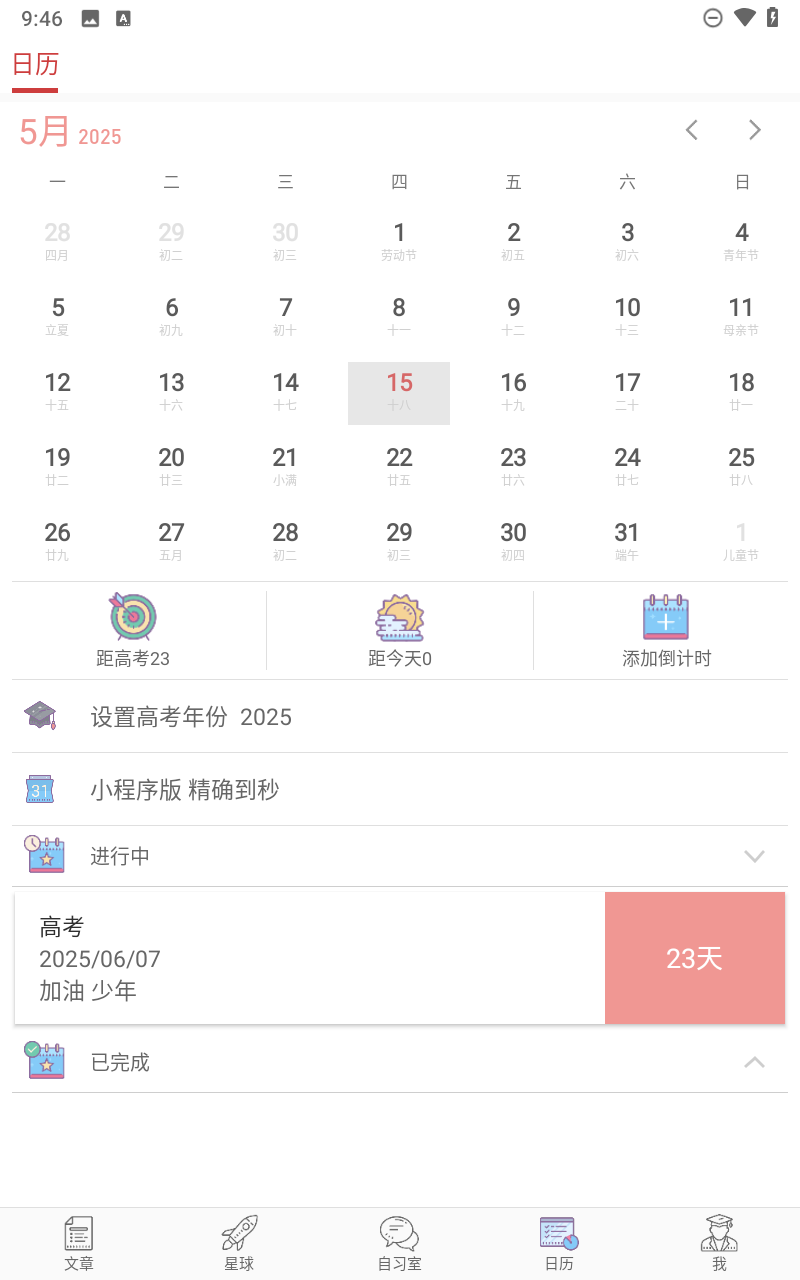Screen dimensions: 800x1280
Task: Switch to the 自习室 tab
Action: tap(399, 1244)
